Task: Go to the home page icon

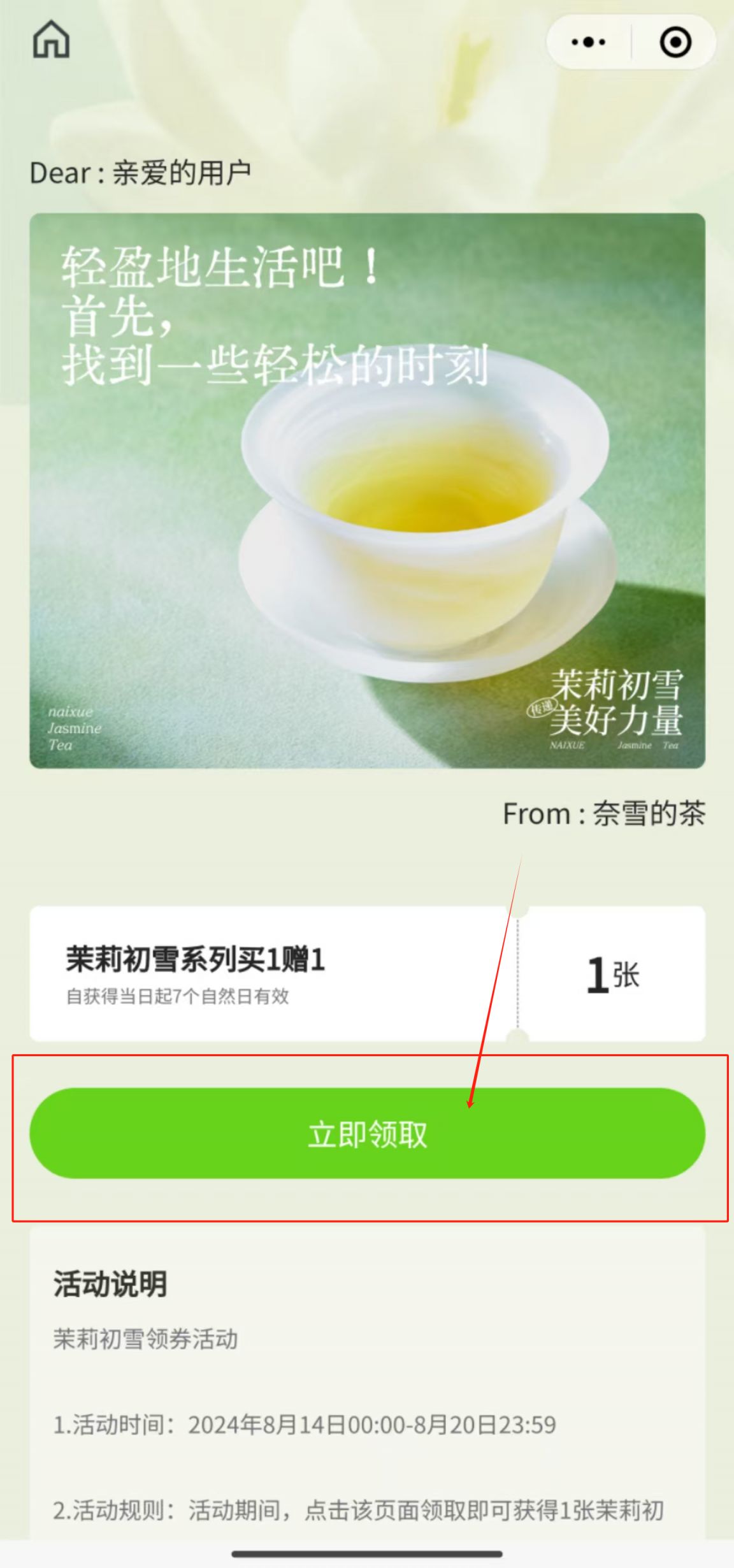Action: pyautogui.click(x=51, y=40)
